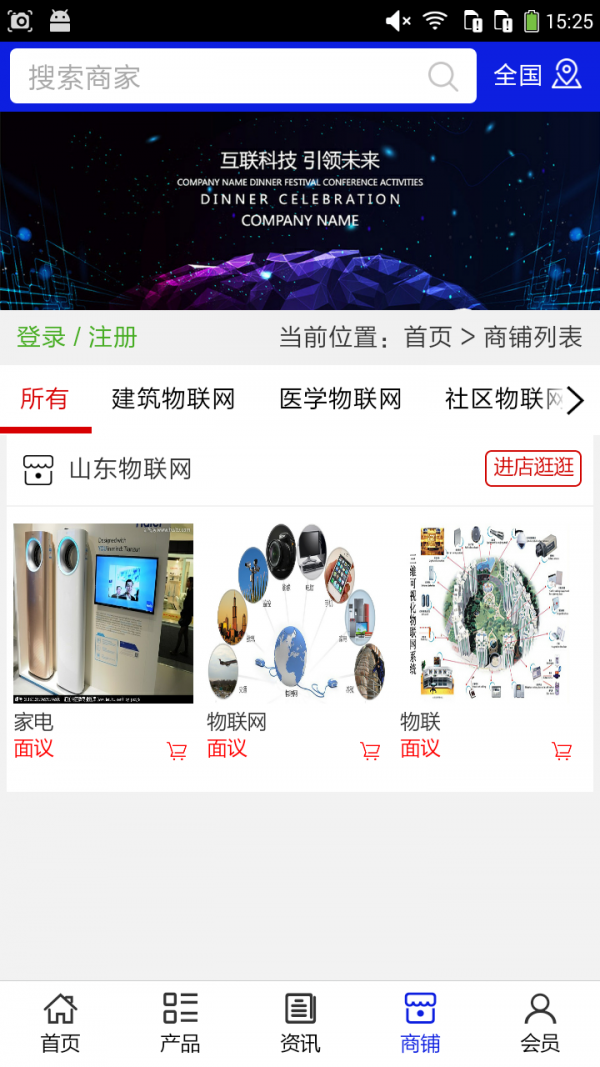
Task: Select the 所有 category tab
Action: [44, 399]
